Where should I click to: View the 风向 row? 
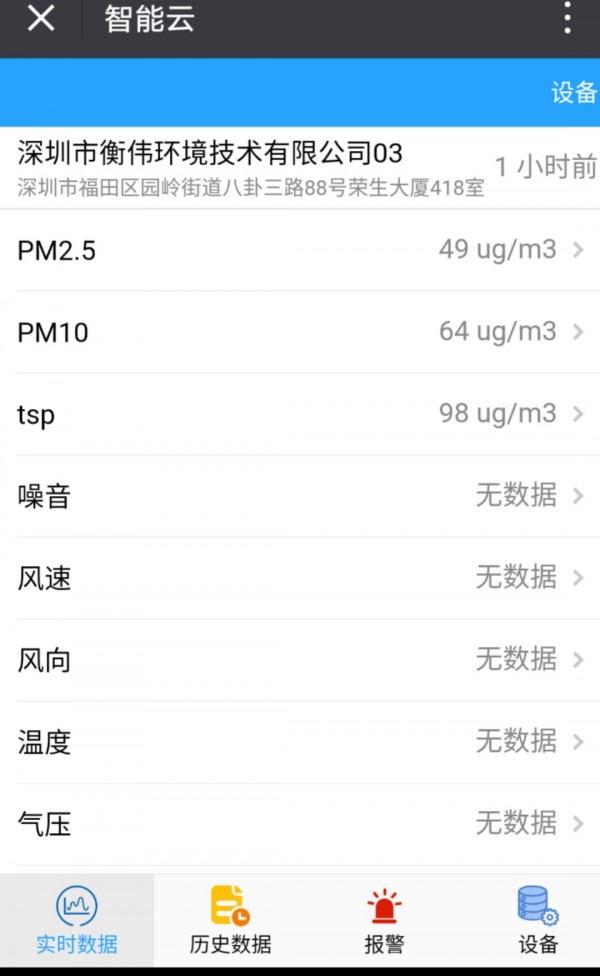coord(300,660)
